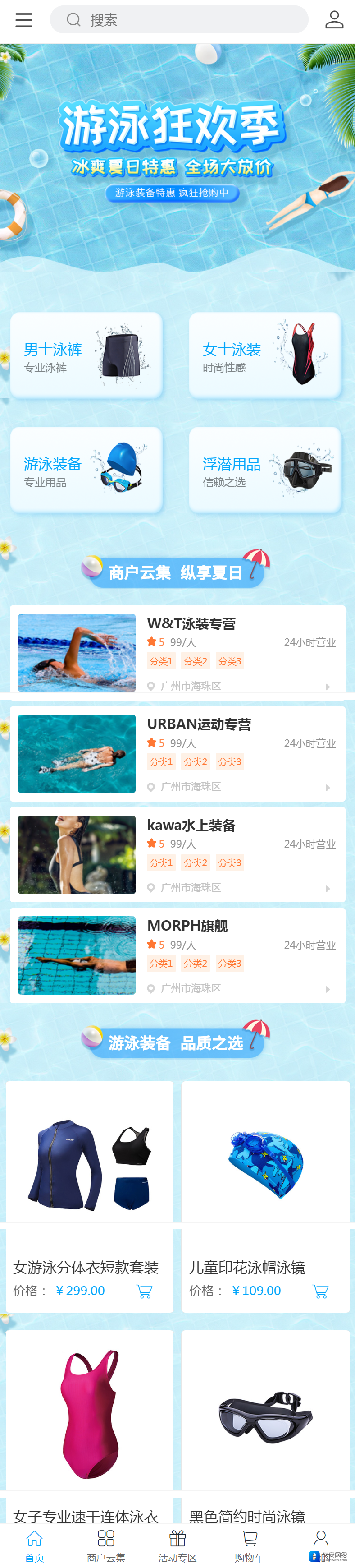Image resolution: width=355 pixels, height=1568 pixels.
Task: Open the 女士泳装 category card
Action: (265, 355)
